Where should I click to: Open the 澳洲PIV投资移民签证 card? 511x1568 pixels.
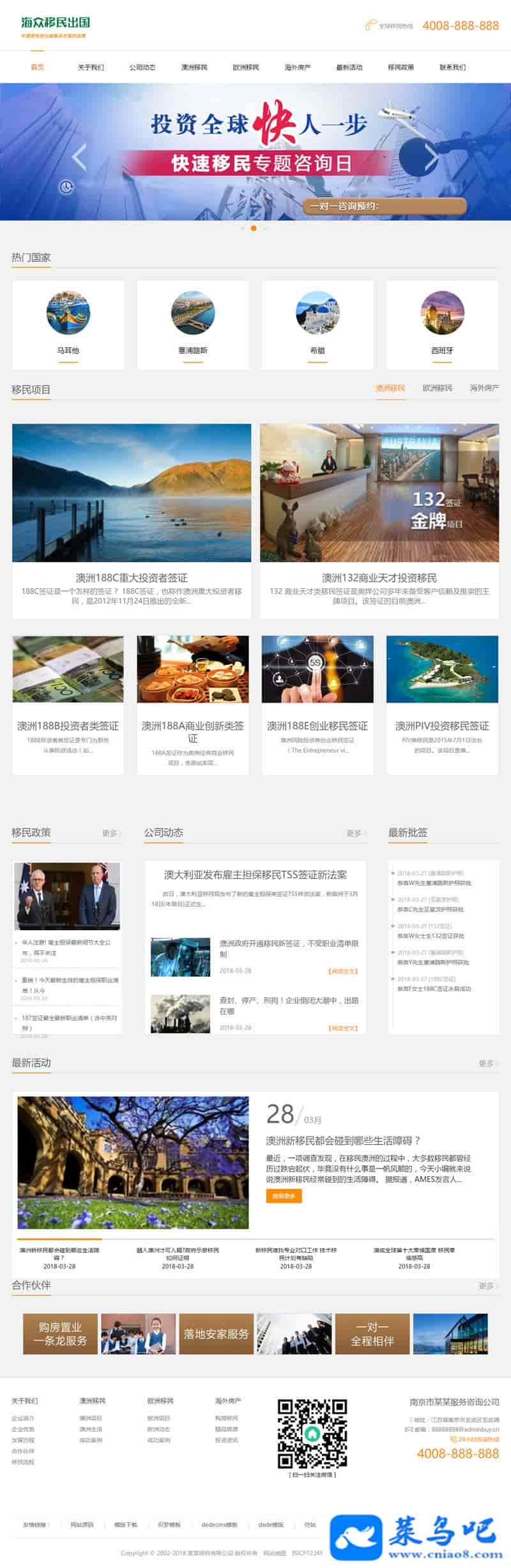pyautogui.click(x=442, y=726)
